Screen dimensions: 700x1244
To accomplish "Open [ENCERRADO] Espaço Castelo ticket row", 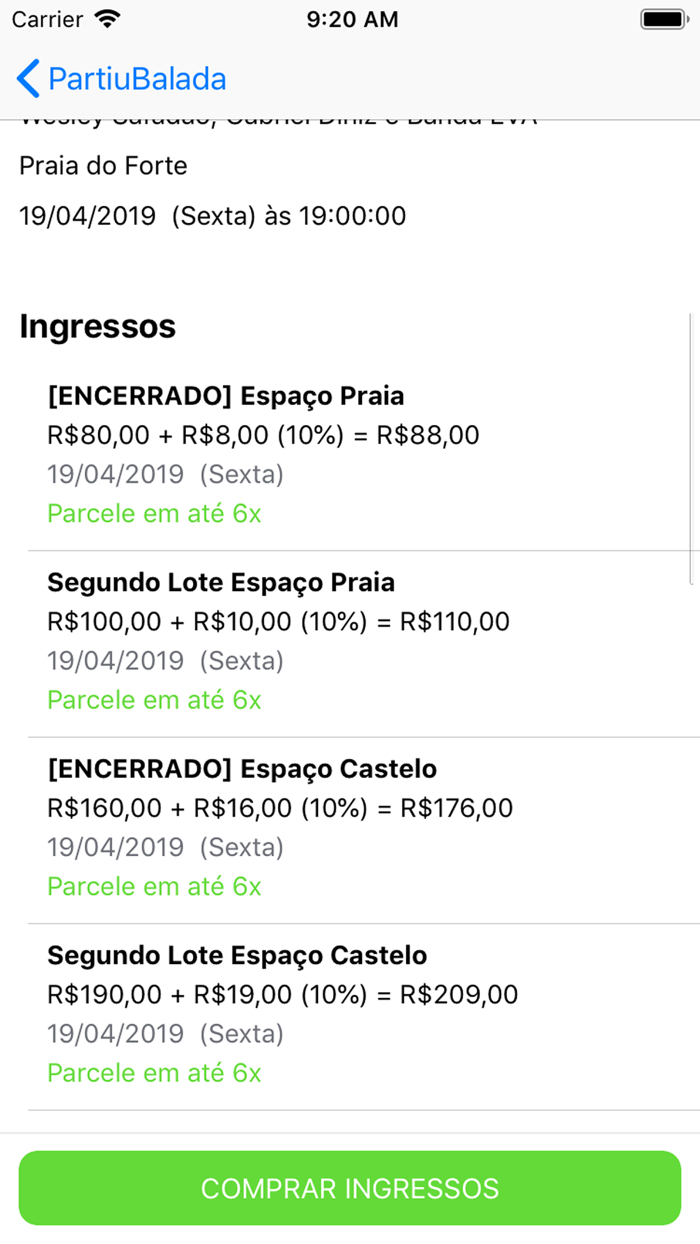I will pos(350,828).
